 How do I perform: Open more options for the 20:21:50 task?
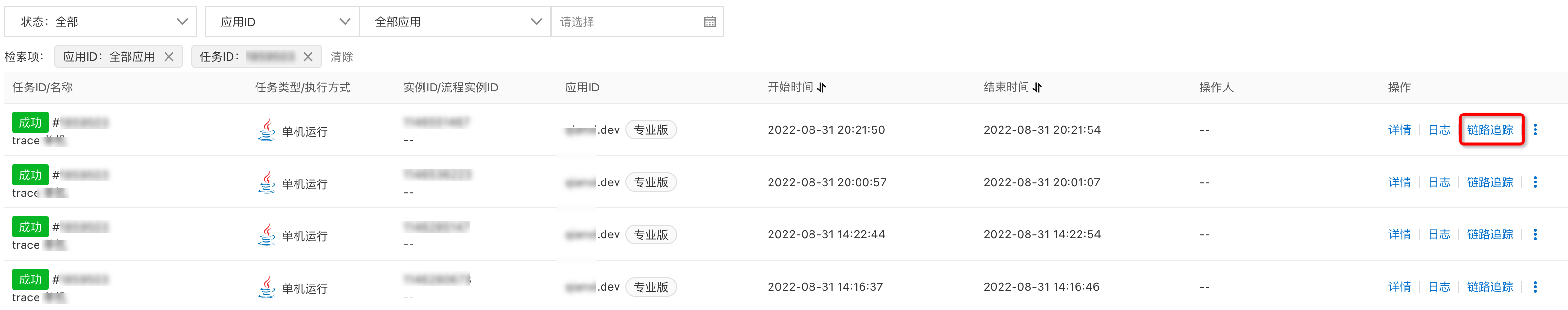click(1535, 129)
